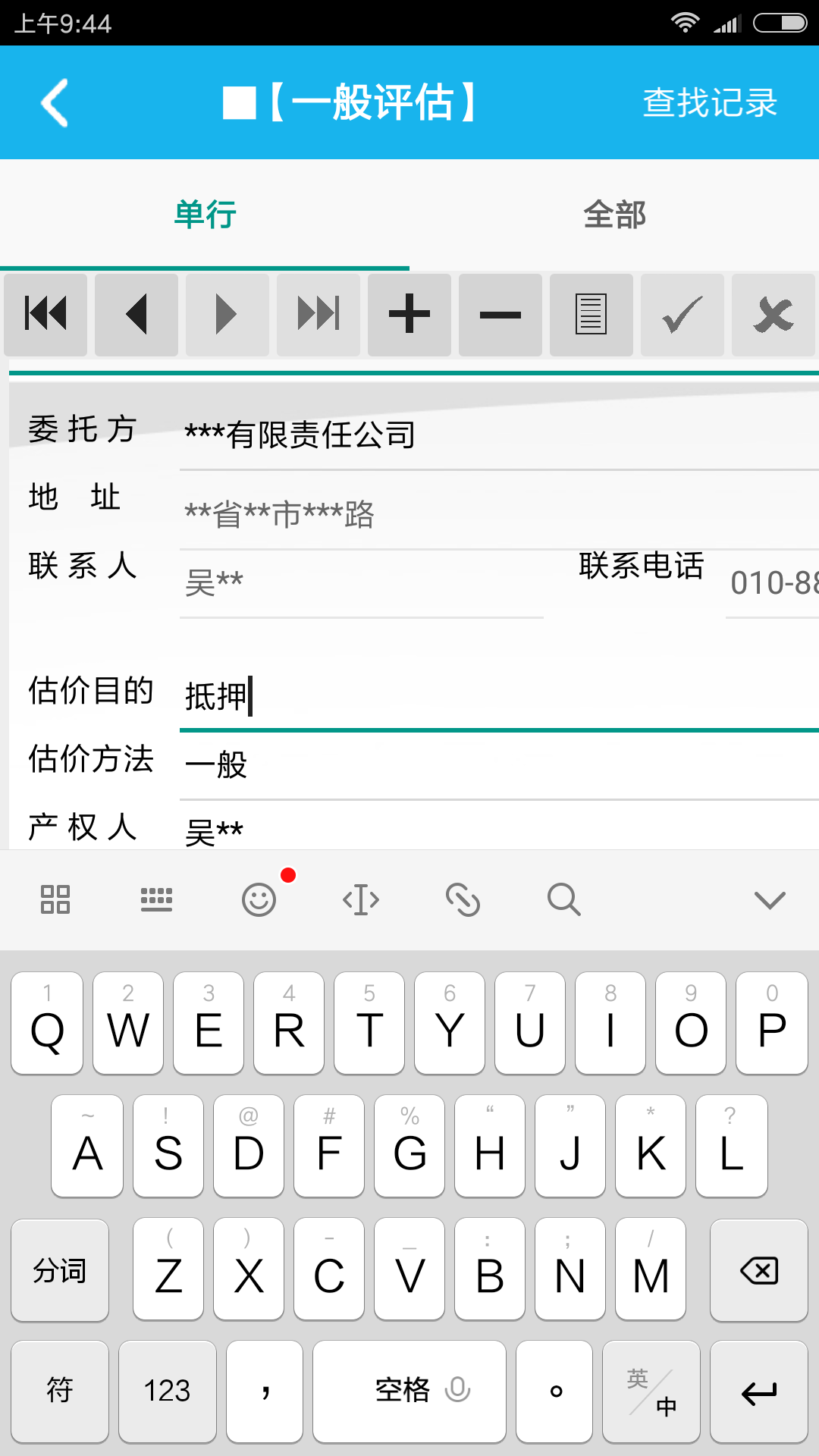Go to the next record
This screenshot has width=819, height=1456.
point(227,314)
